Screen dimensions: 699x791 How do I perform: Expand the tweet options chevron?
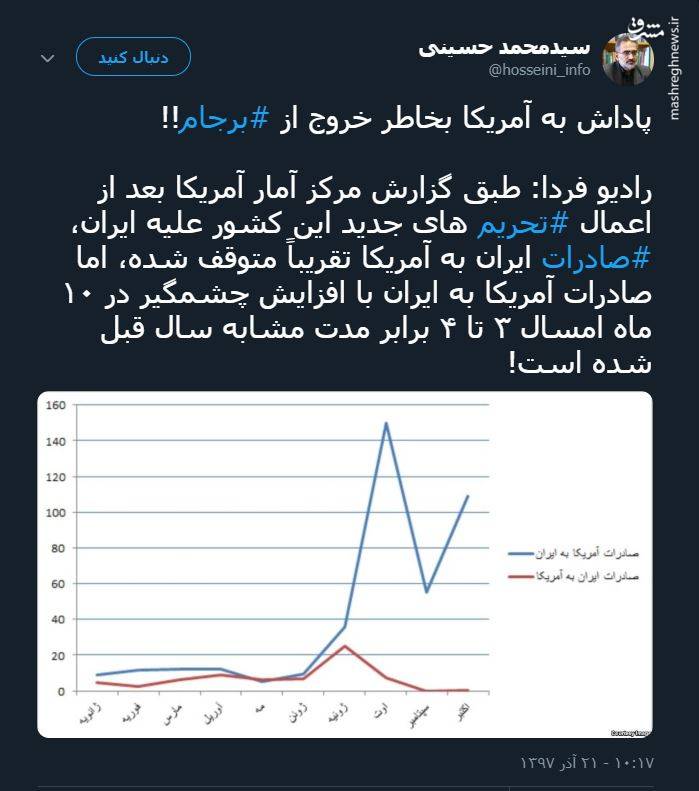[x=47, y=58]
